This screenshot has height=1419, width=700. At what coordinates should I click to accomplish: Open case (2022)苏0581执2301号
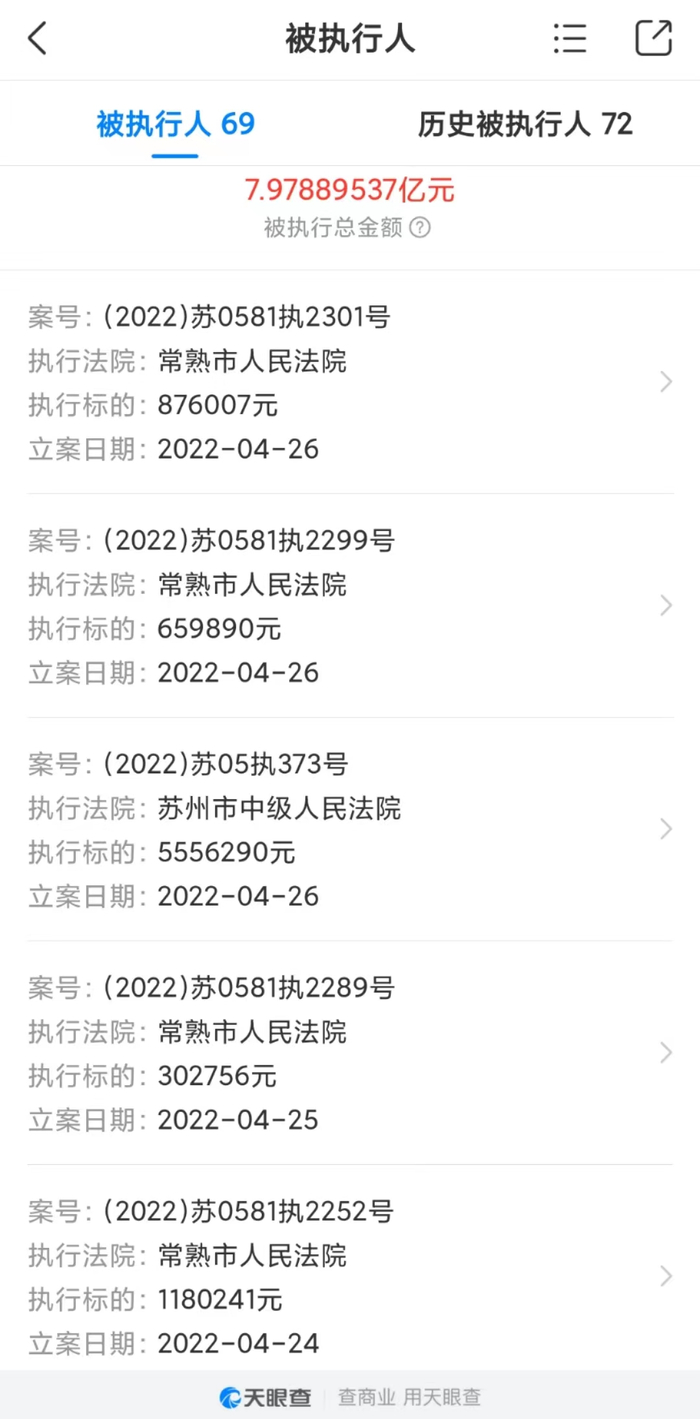pyautogui.click(x=350, y=382)
